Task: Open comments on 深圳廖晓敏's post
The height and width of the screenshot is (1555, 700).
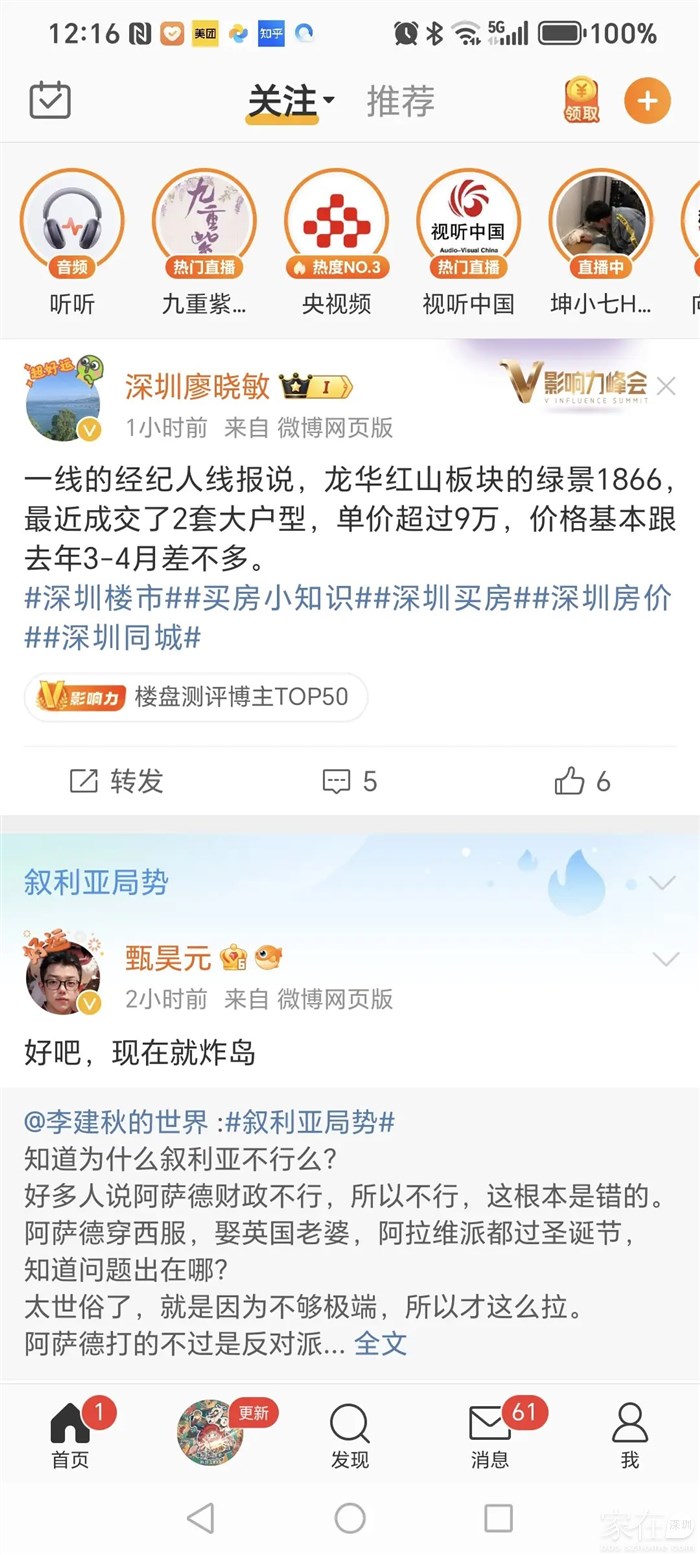Action: click(350, 781)
